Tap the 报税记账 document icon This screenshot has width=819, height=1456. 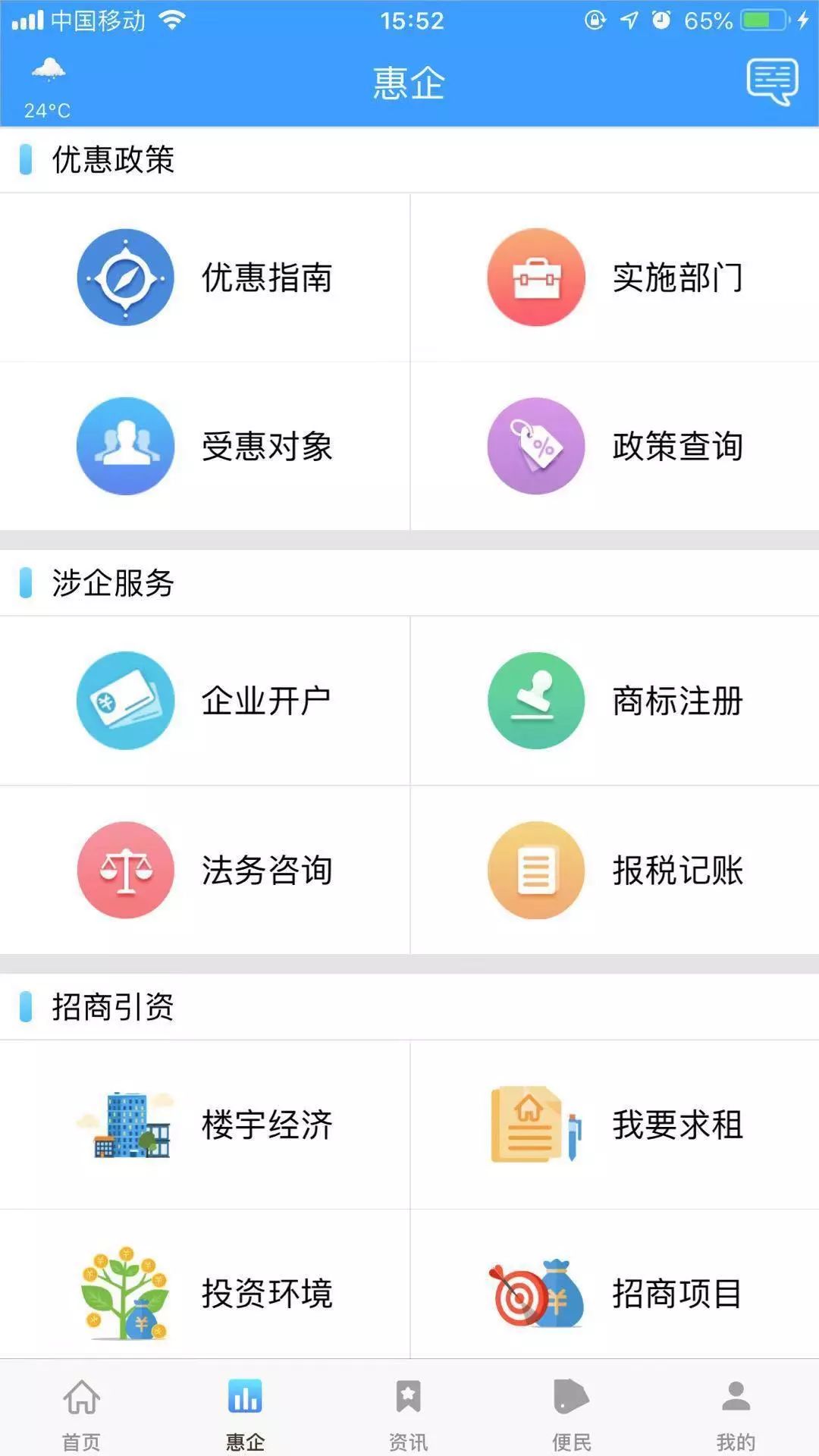coord(535,871)
